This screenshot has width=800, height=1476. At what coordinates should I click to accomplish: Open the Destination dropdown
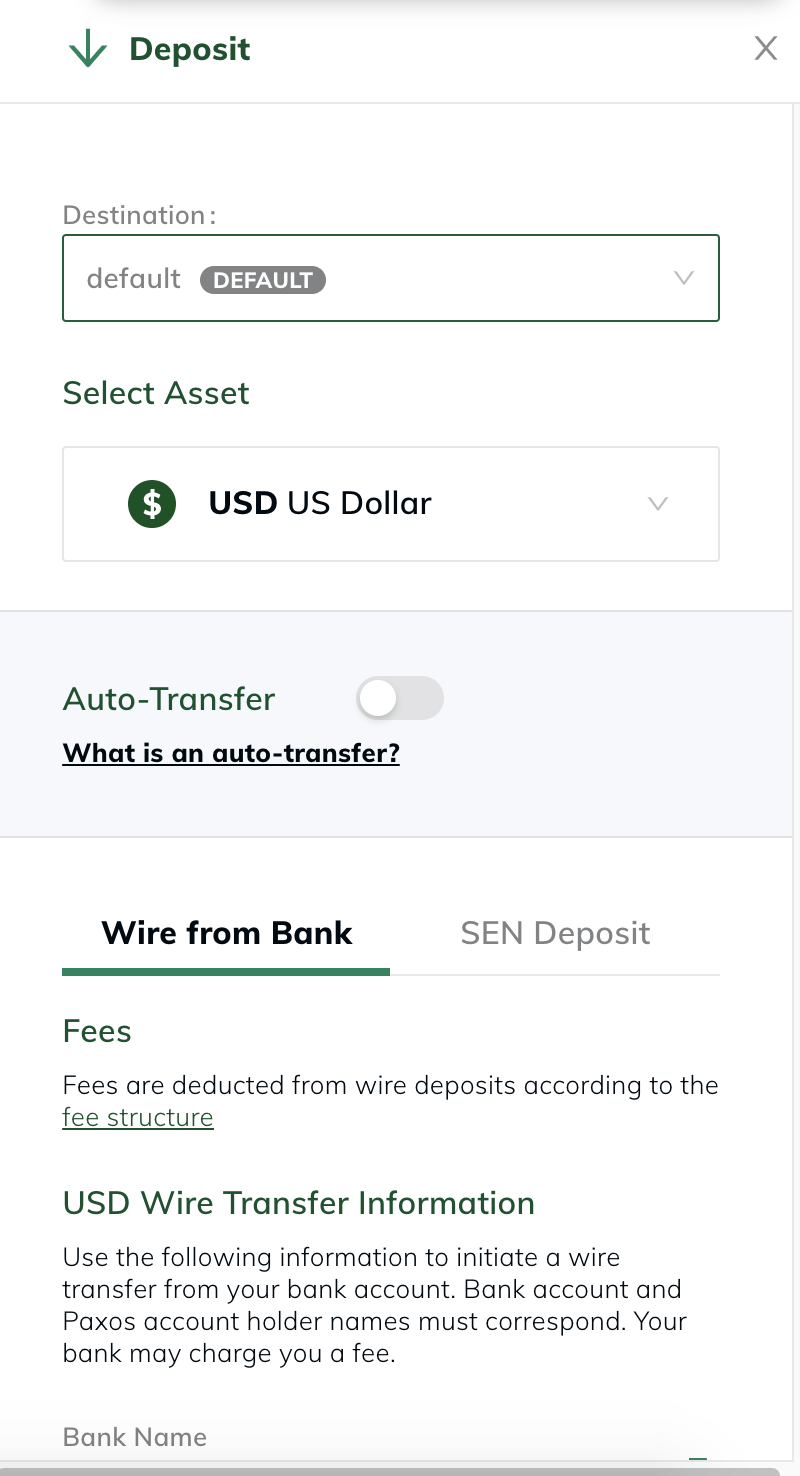tap(391, 278)
